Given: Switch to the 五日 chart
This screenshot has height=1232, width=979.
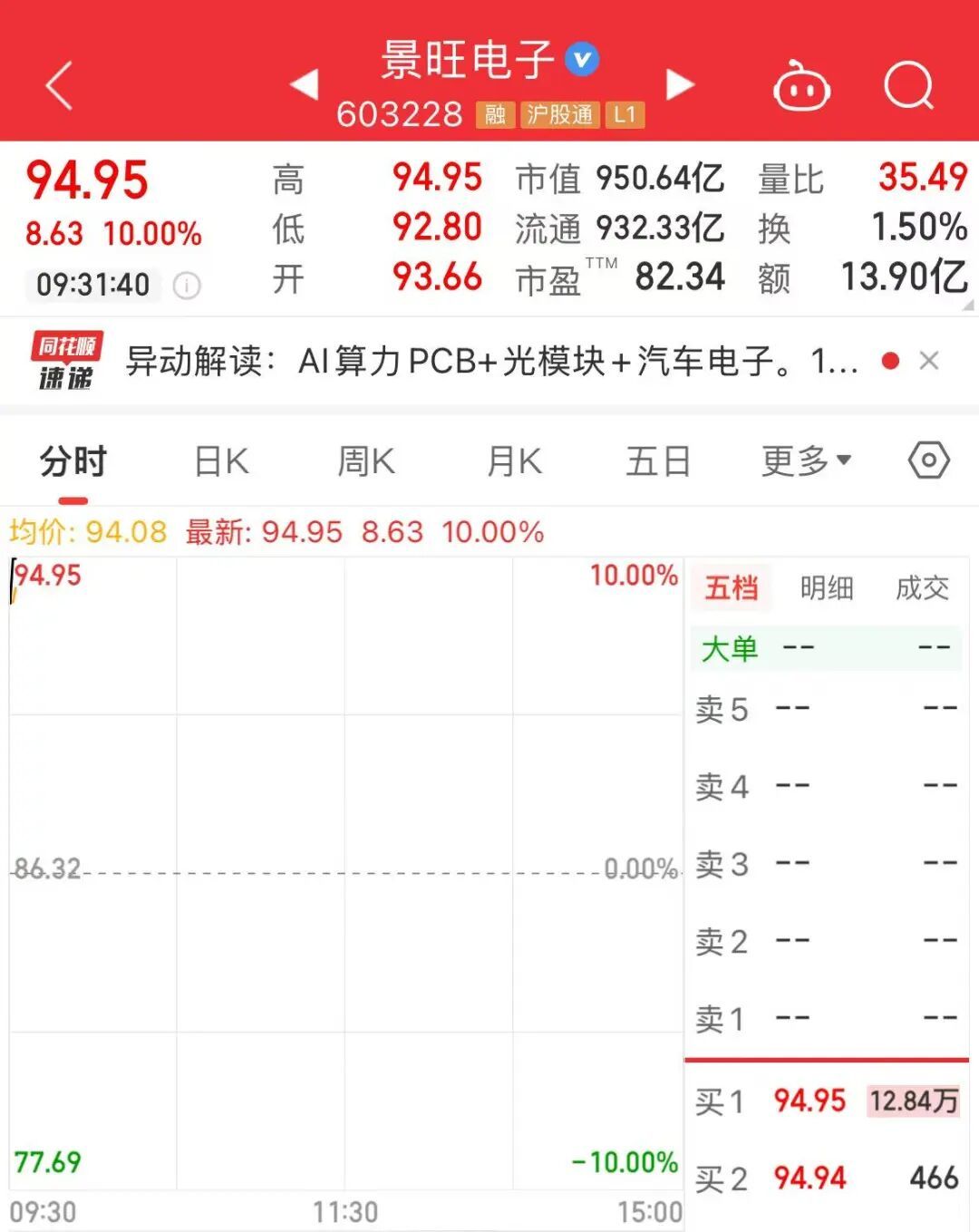Looking at the screenshot, I should point(658,461).
